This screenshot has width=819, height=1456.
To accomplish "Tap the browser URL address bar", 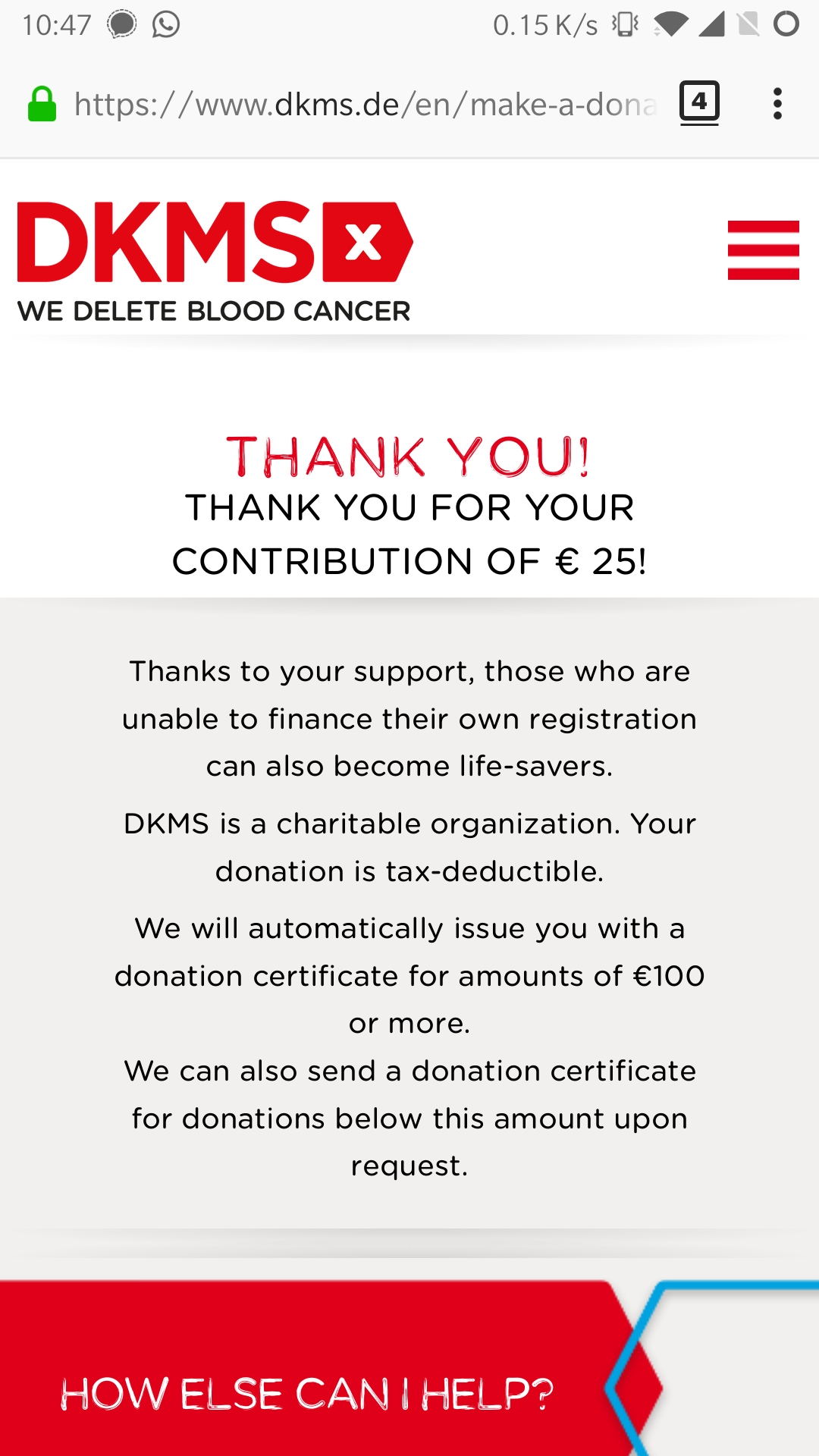I will pyautogui.click(x=365, y=104).
